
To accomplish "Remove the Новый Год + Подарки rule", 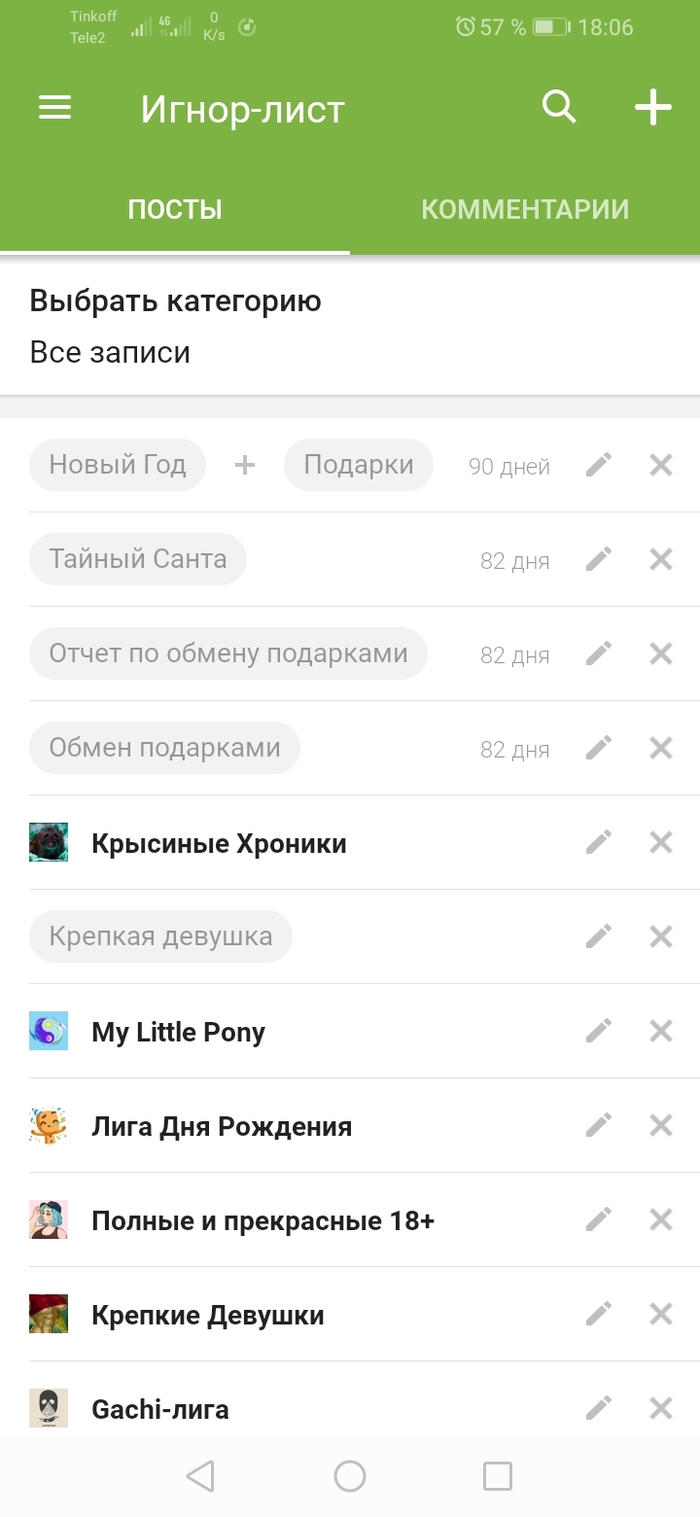I will pos(661,465).
